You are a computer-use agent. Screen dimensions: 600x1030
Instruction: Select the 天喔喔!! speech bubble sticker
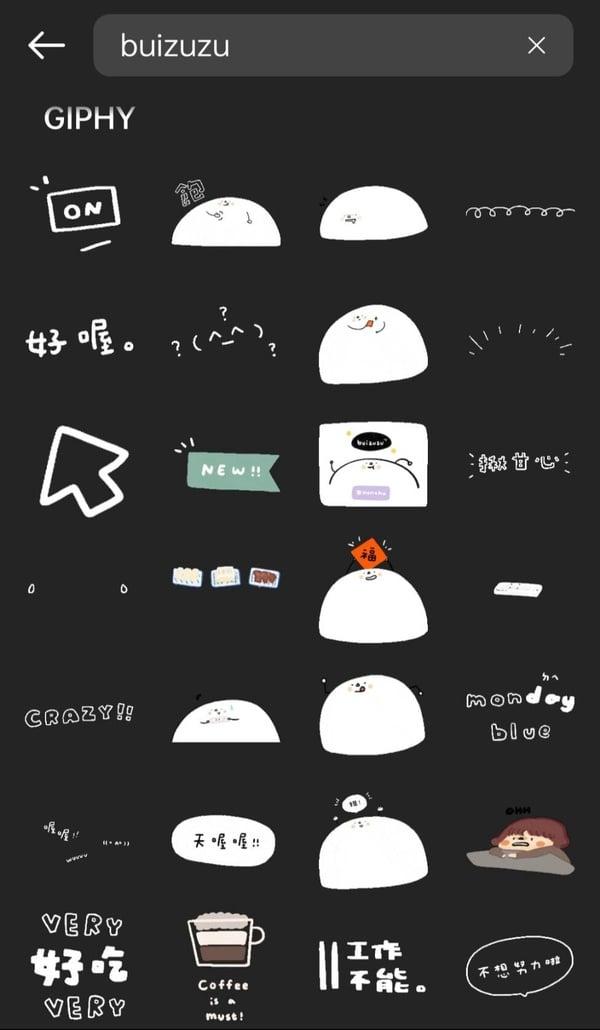(223, 840)
